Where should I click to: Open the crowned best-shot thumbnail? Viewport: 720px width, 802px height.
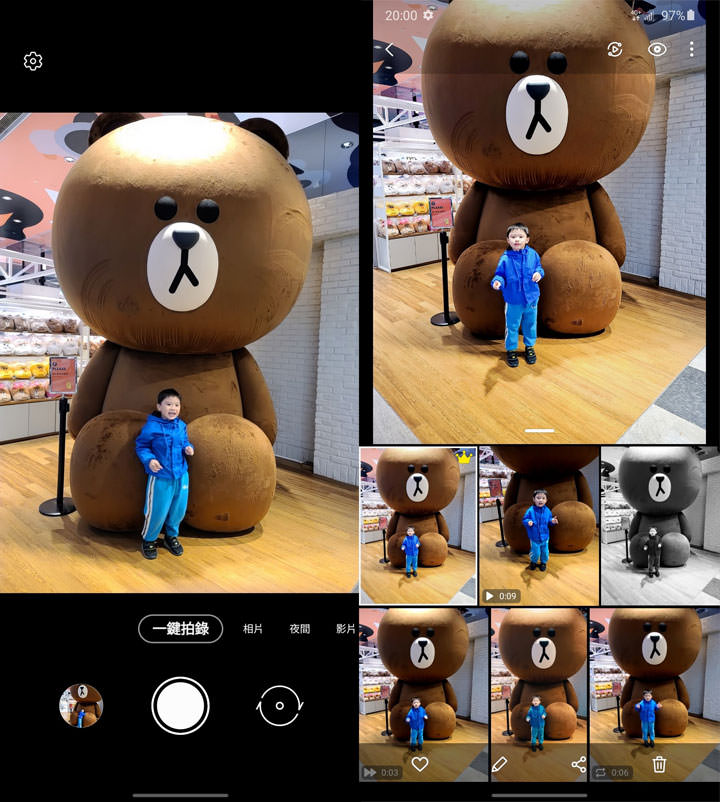point(417,525)
